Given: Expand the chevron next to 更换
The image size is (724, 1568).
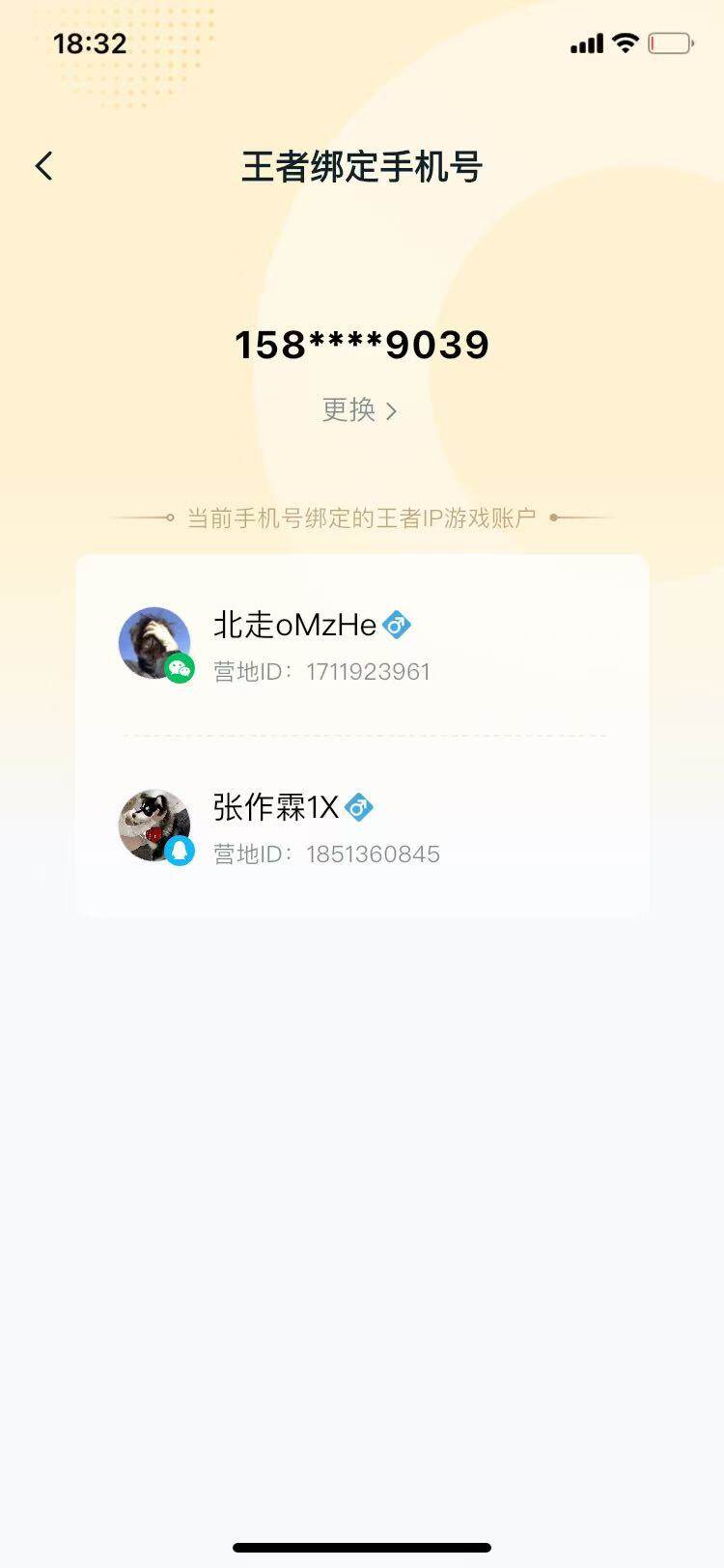Looking at the screenshot, I should click(394, 410).
